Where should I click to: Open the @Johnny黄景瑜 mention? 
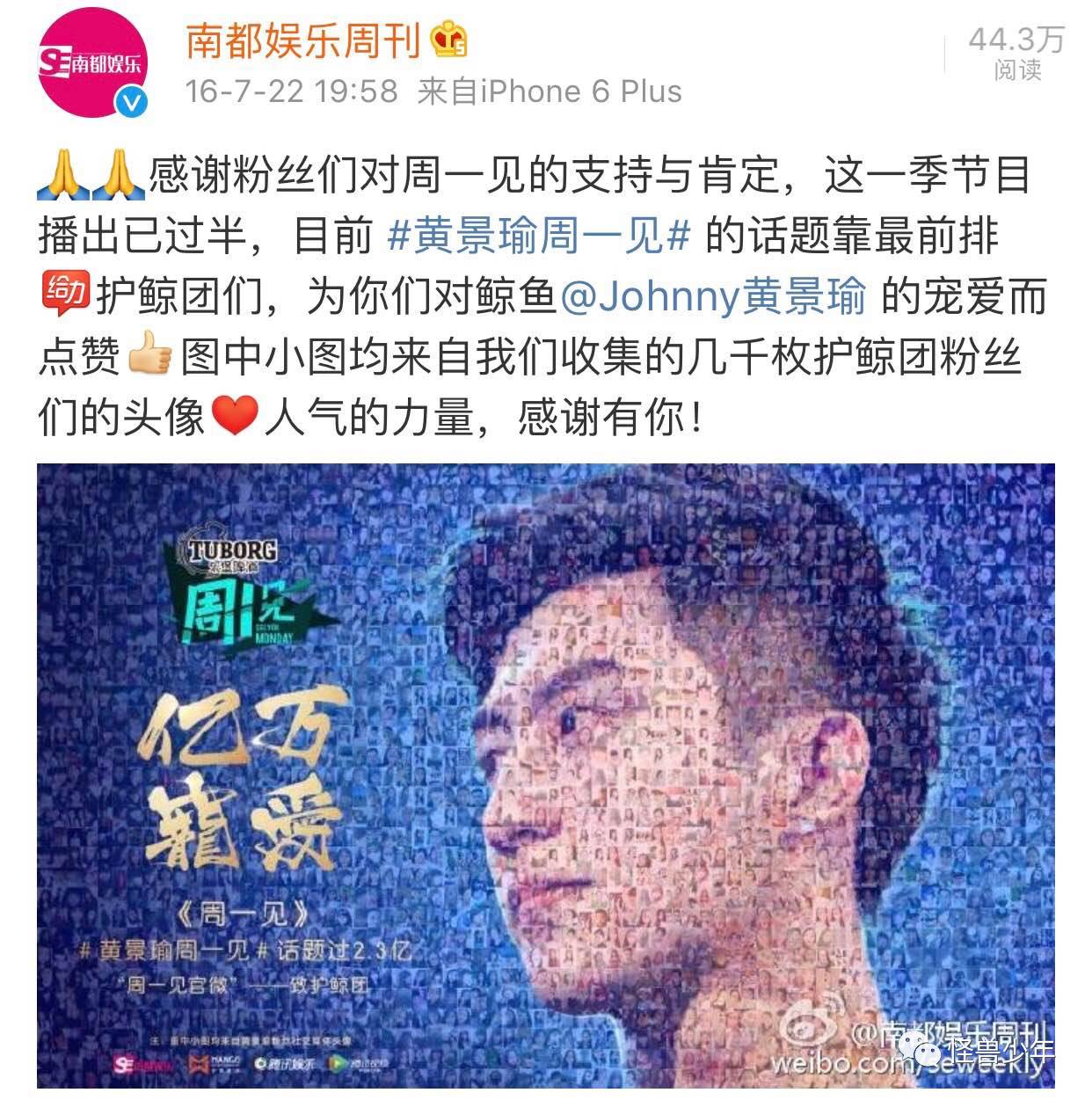click(713, 297)
